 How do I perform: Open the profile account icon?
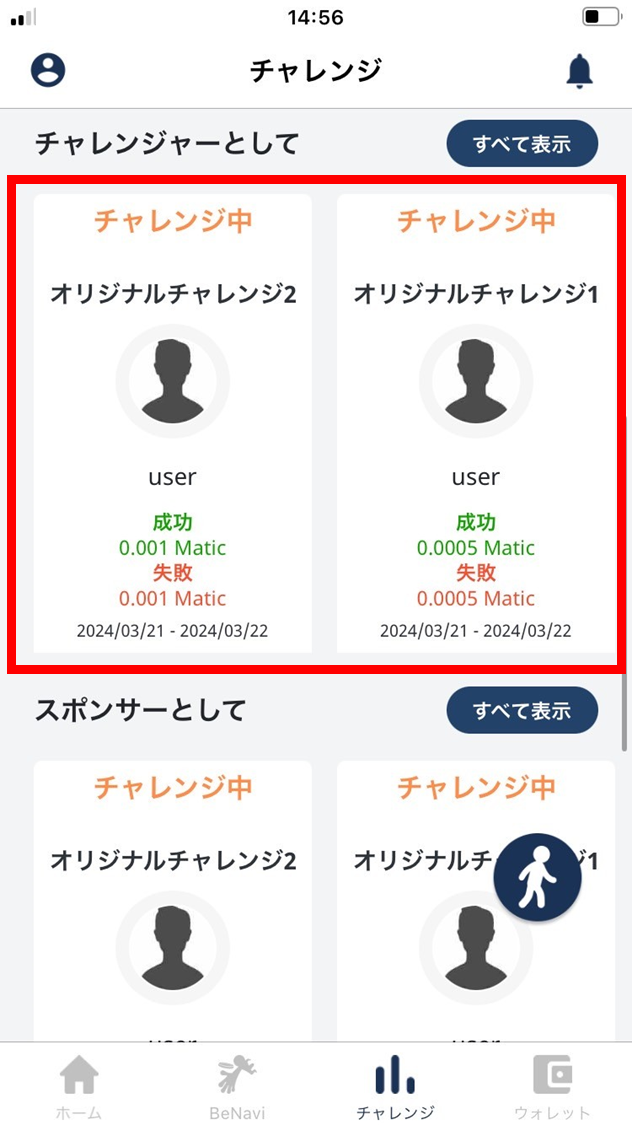[x=48, y=71]
